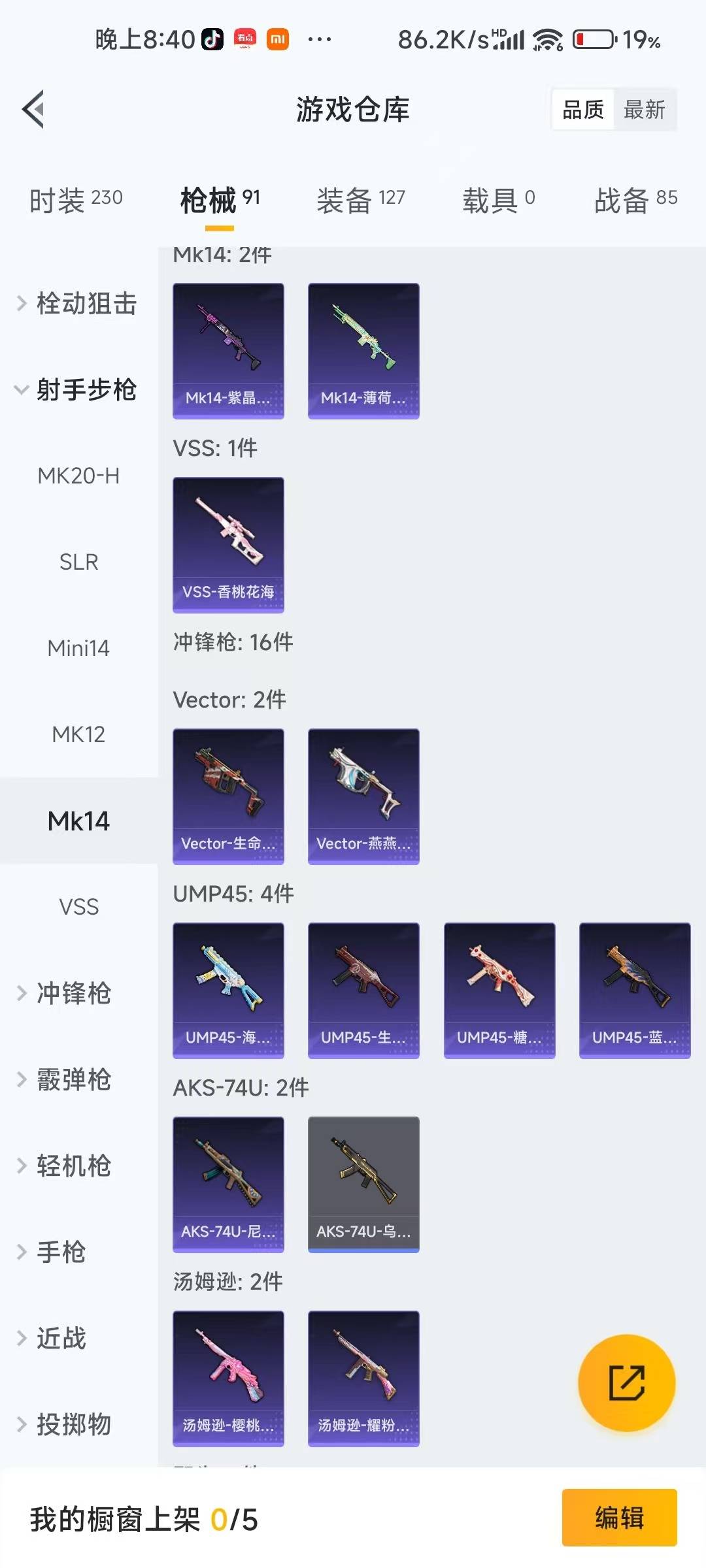Viewport: 706px width, 1568px height.
Task: Select 品质 sorting mode
Action: click(x=584, y=110)
